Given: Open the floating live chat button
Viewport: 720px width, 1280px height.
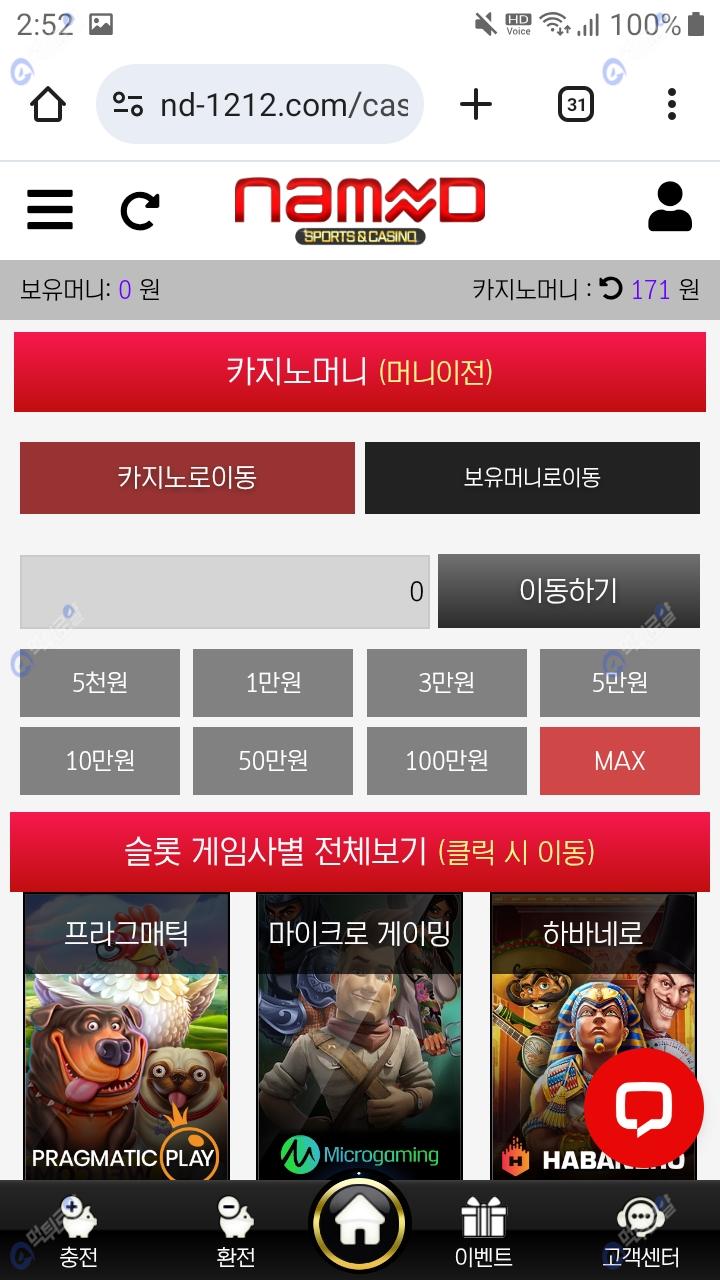Looking at the screenshot, I should pyautogui.click(x=643, y=1107).
